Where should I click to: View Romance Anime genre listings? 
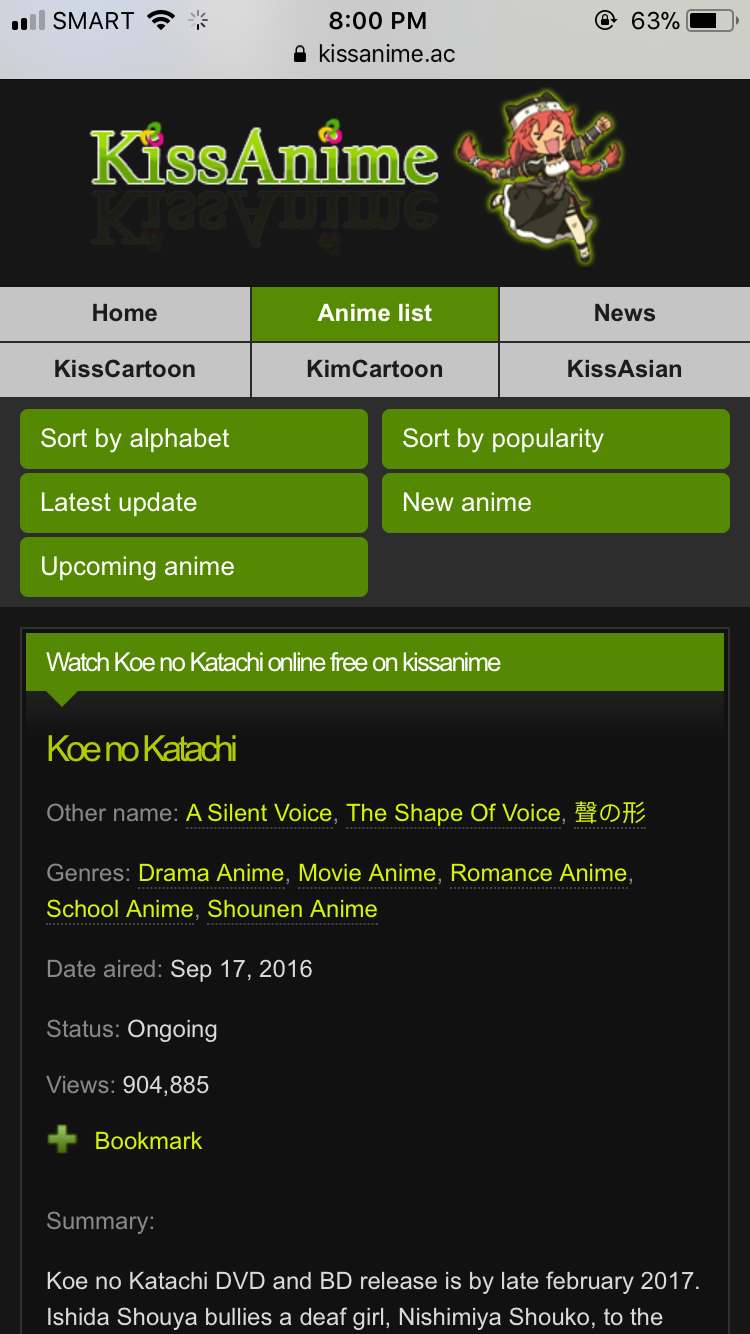pos(538,873)
